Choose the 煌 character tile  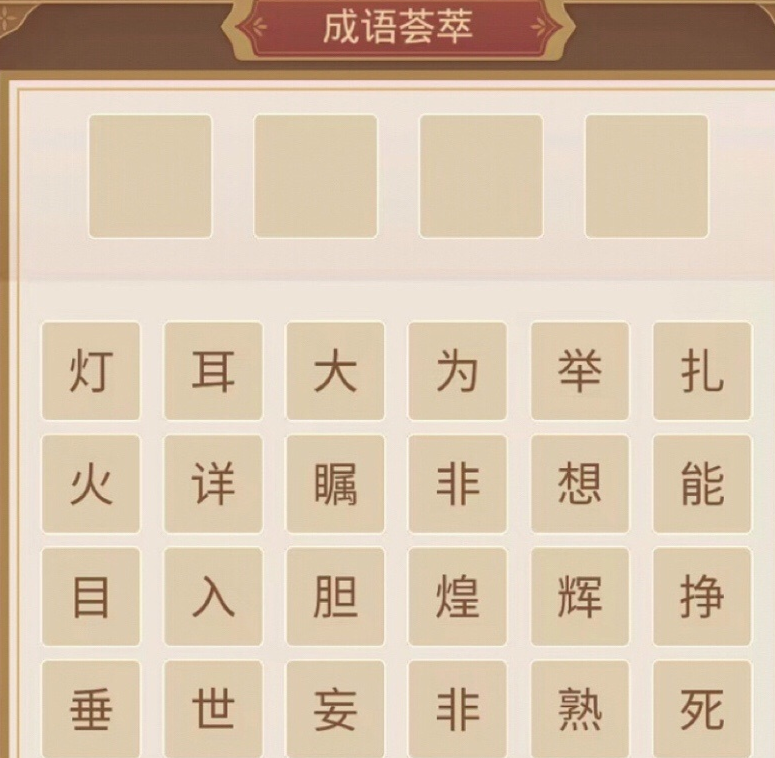[x=457, y=597]
